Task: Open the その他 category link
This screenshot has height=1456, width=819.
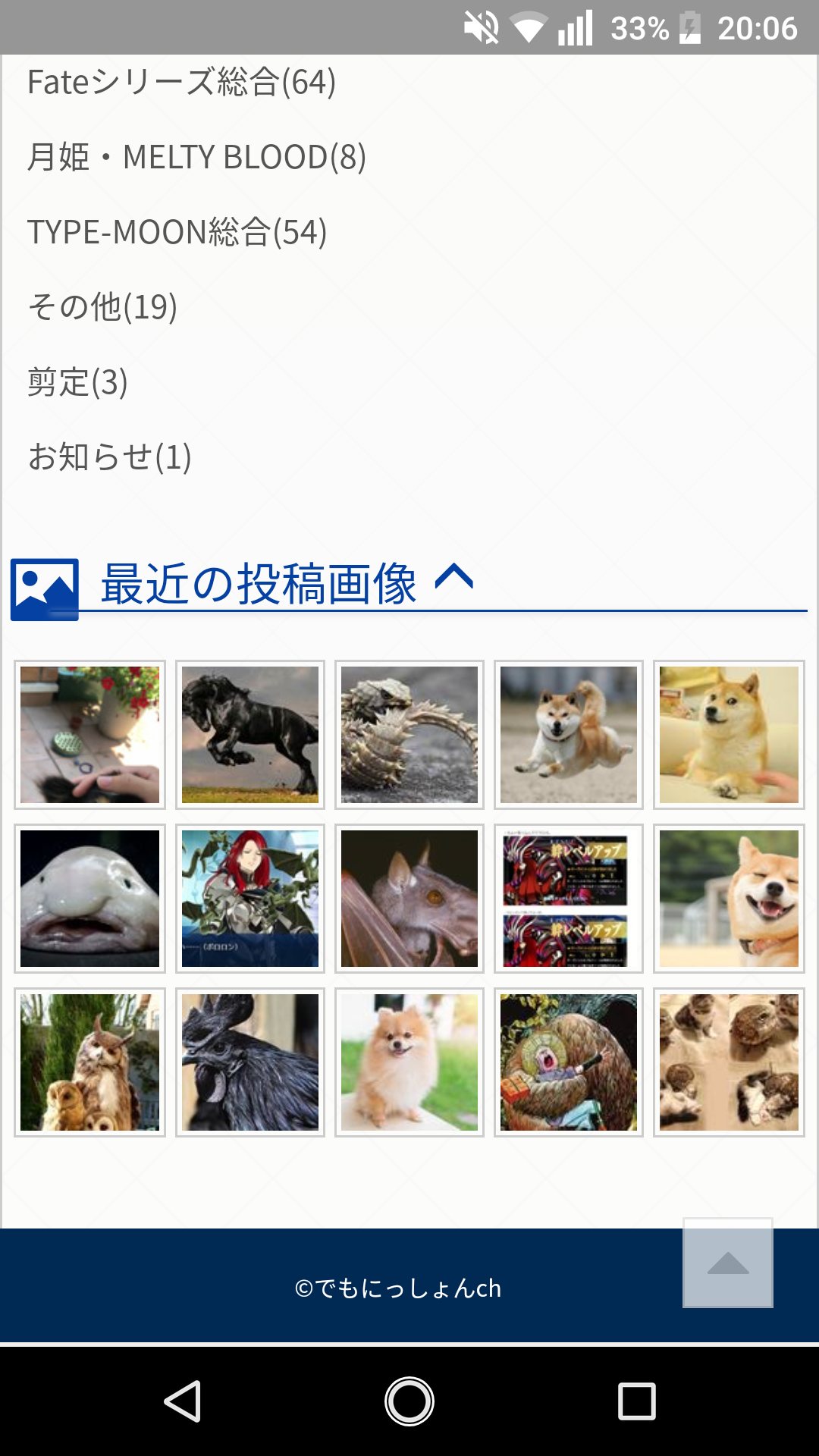Action: pyautogui.click(x=102, y=307)
